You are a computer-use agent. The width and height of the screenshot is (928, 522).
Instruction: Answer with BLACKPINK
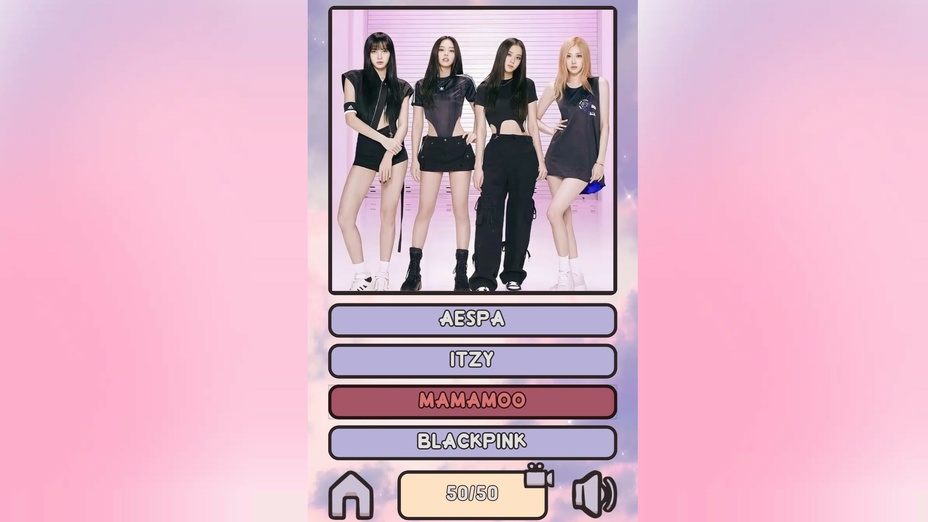coord(472,442)
